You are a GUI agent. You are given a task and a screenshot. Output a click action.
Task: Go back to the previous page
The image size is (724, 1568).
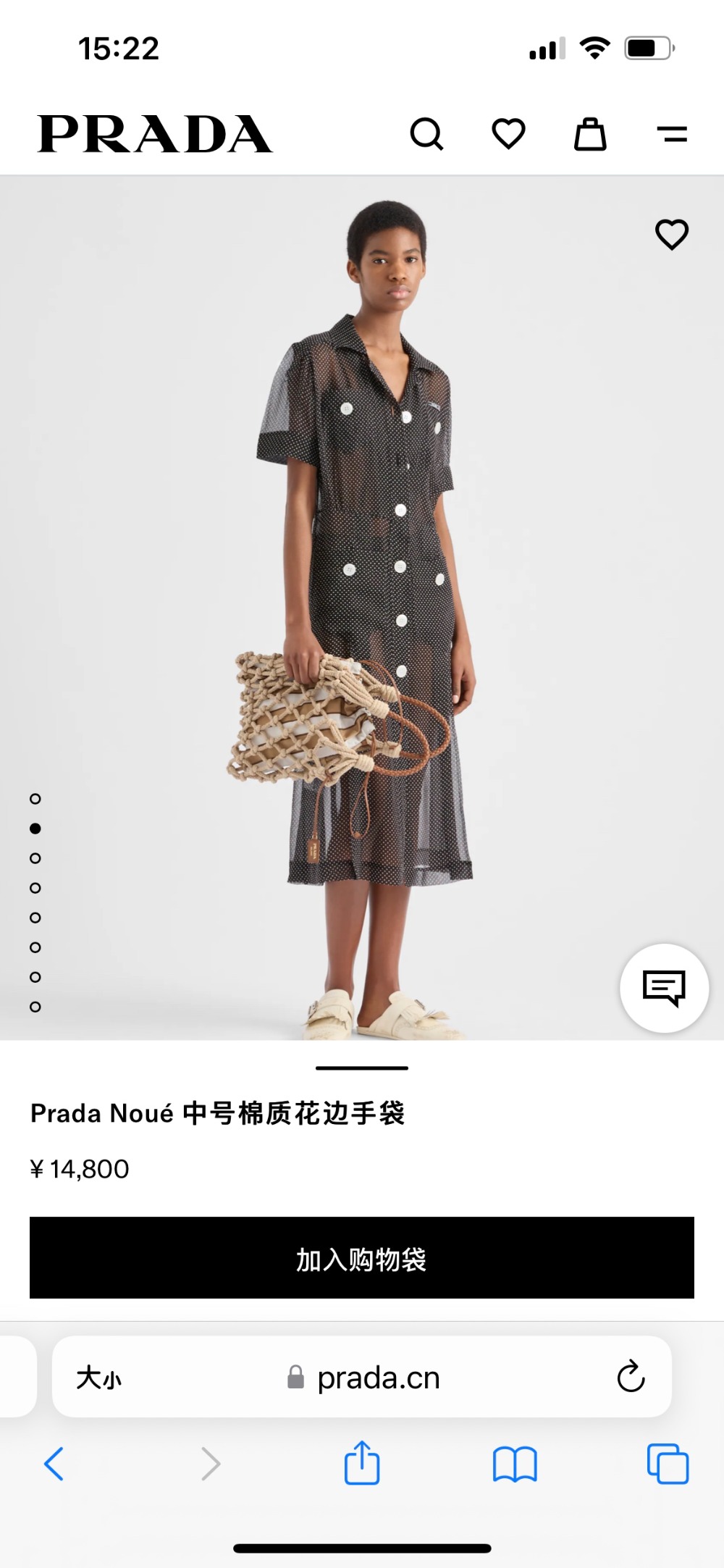(x=54, y=1464)
